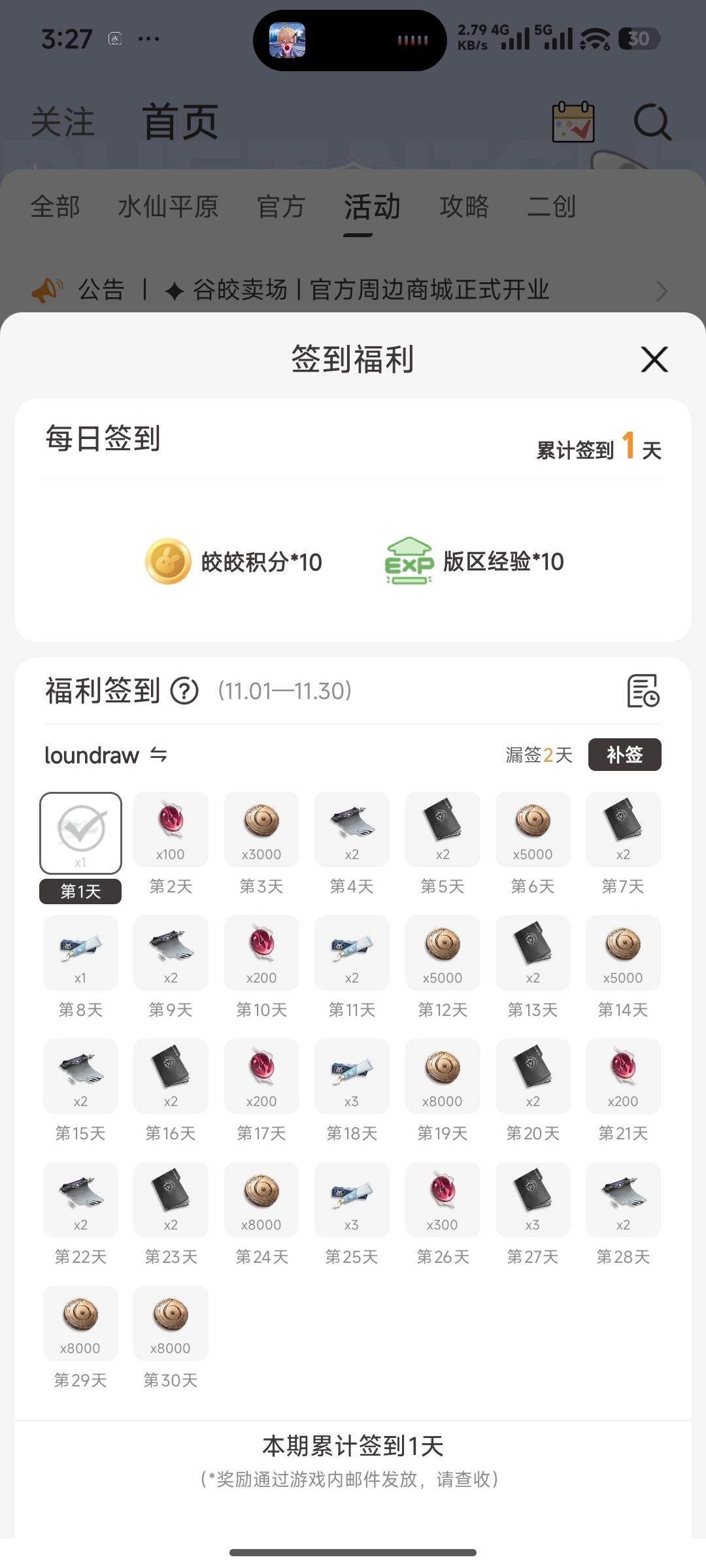Select the 全部 tab
Viewport: 706px width, 1568px height.
coord(55,206)
